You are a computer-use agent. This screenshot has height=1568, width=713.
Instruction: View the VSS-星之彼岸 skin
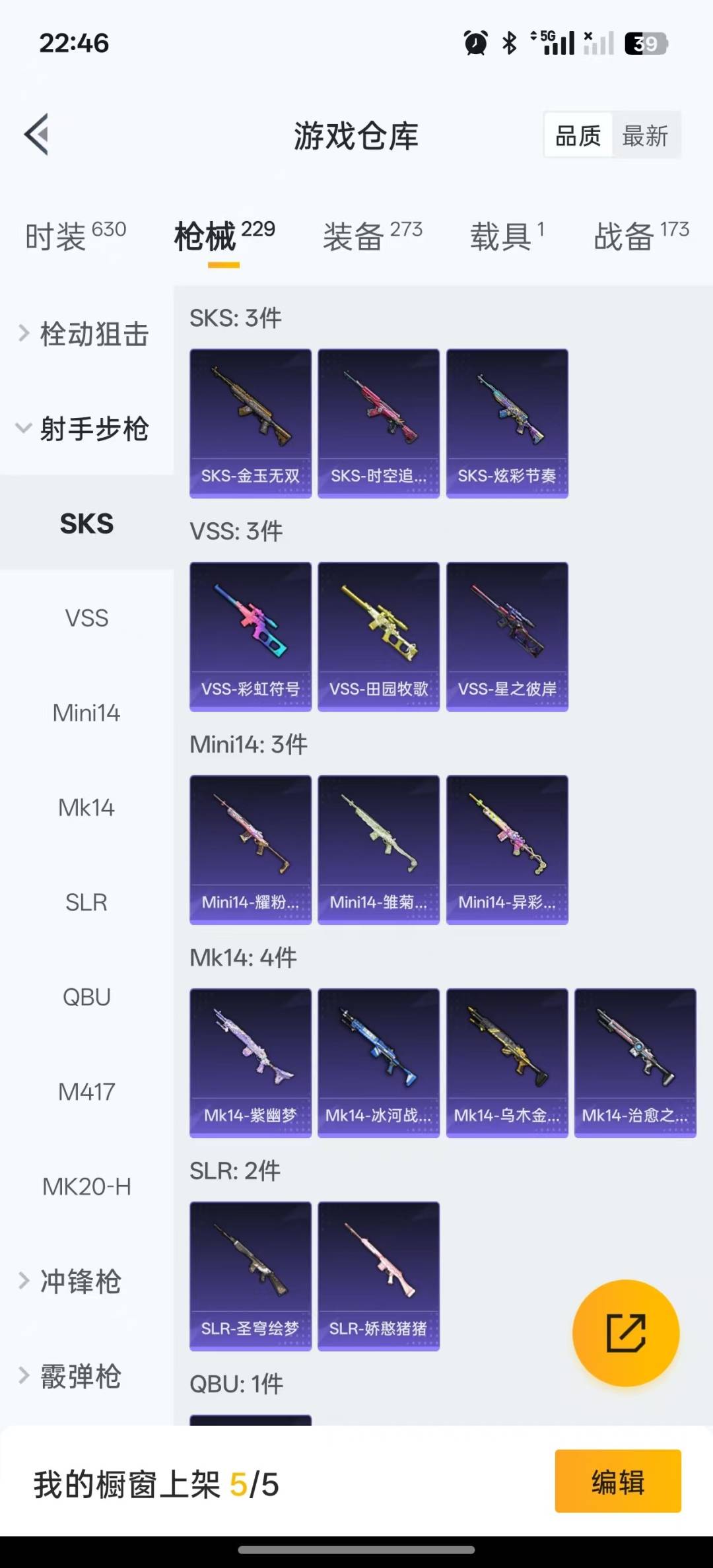point(507,636)
